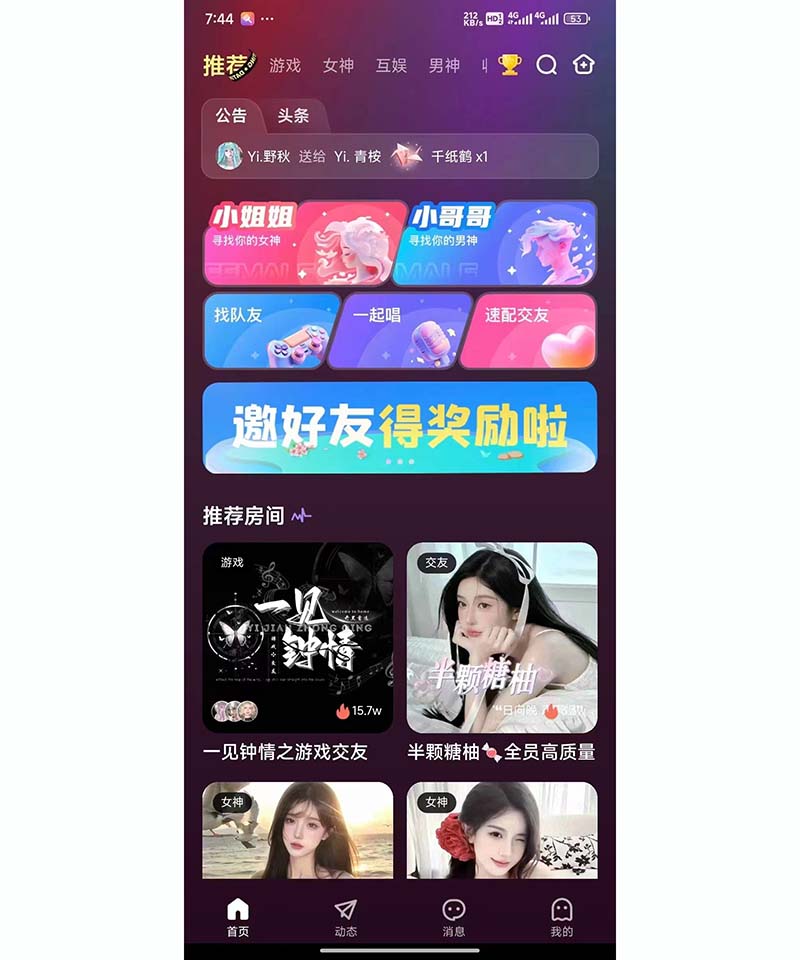Enter the 半颗糖柚 room

point(502,638)
